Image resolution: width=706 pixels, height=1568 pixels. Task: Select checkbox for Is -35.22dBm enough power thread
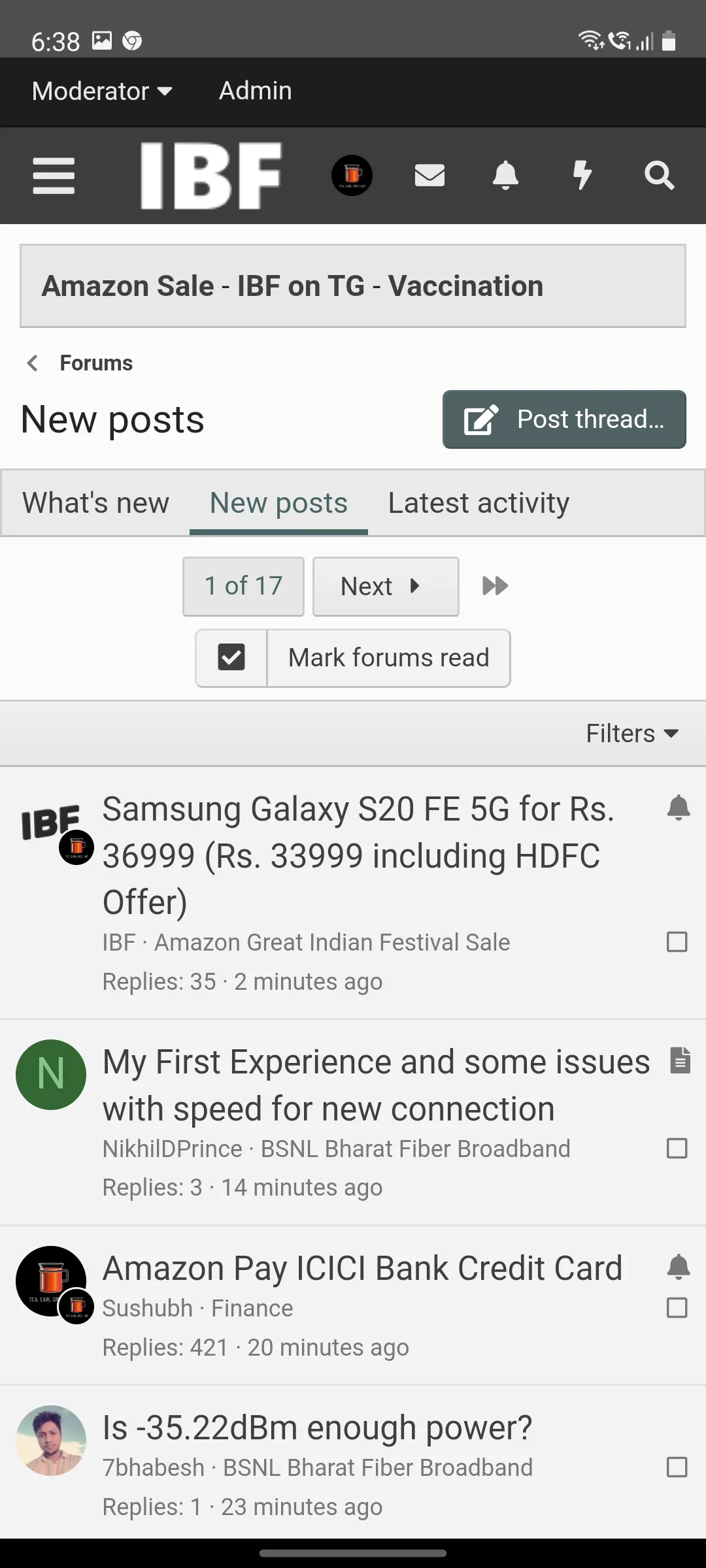677,1467
